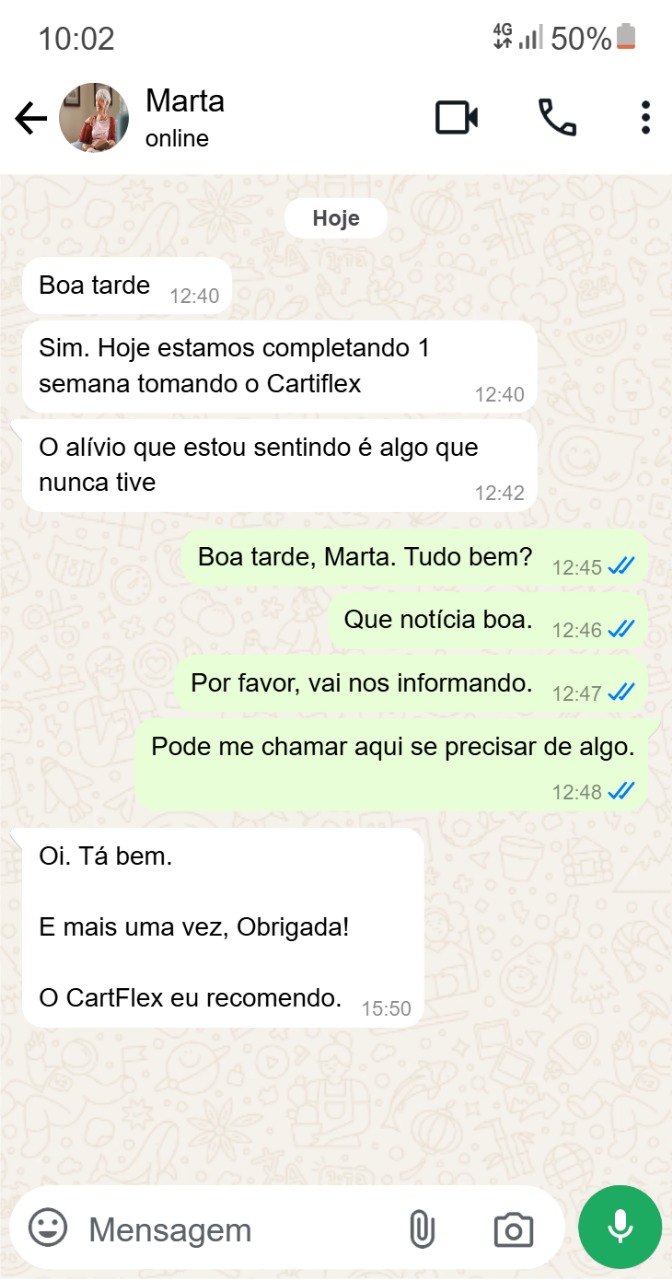
Task: Start a voice call with Marta
Action: [x=557, y=118]
